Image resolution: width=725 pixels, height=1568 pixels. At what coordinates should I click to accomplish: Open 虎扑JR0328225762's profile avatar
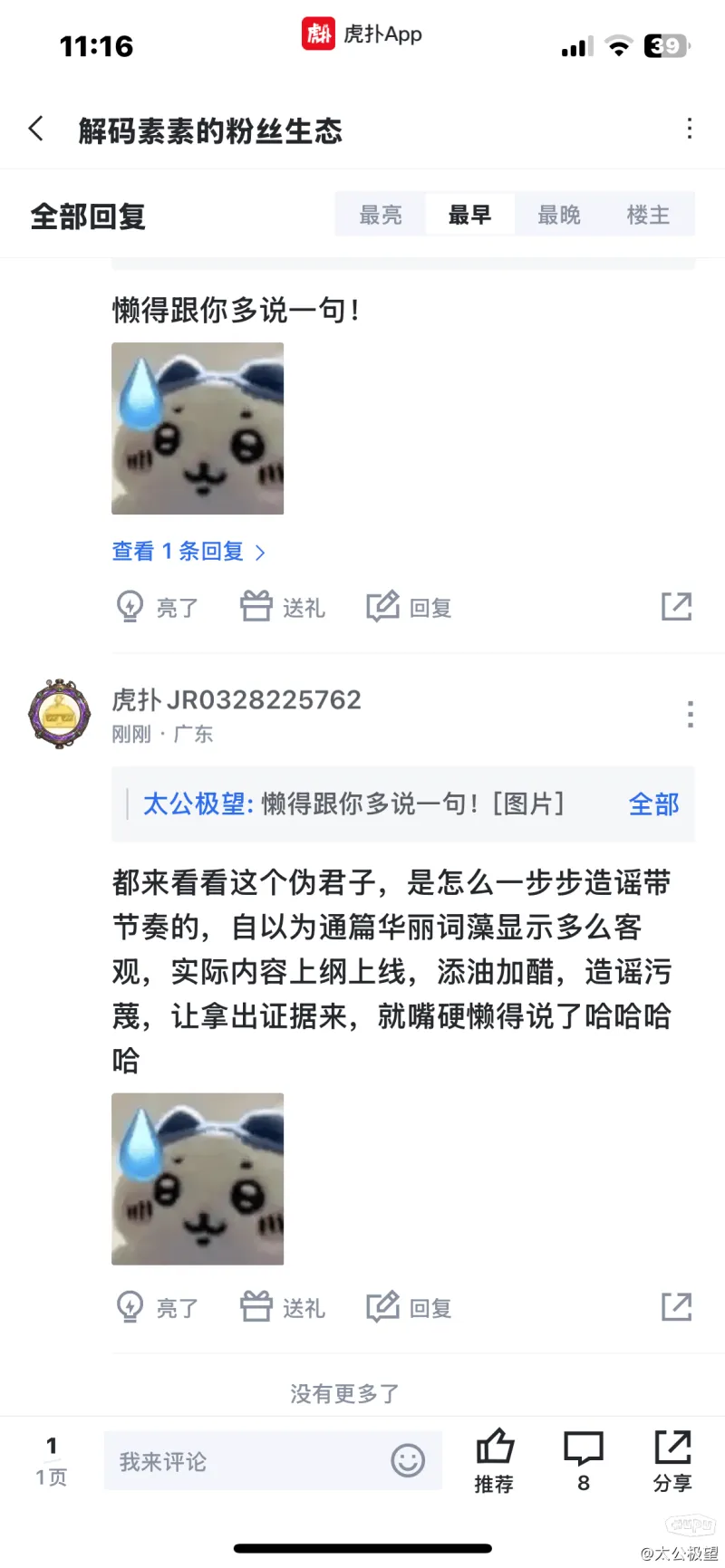click(x=59, y=714)
